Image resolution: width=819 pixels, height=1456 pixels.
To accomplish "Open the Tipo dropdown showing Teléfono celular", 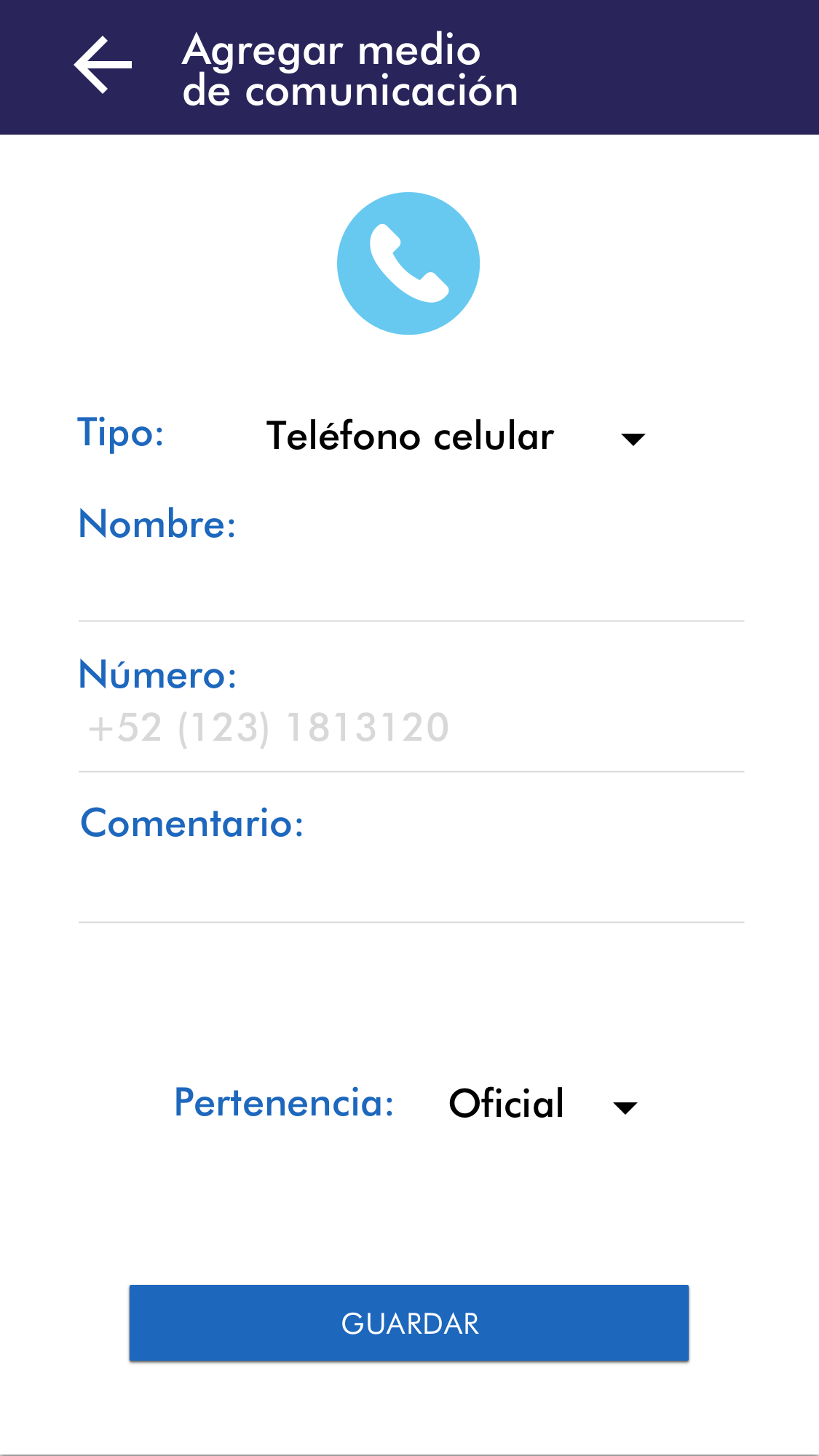I will coord(455,437).
